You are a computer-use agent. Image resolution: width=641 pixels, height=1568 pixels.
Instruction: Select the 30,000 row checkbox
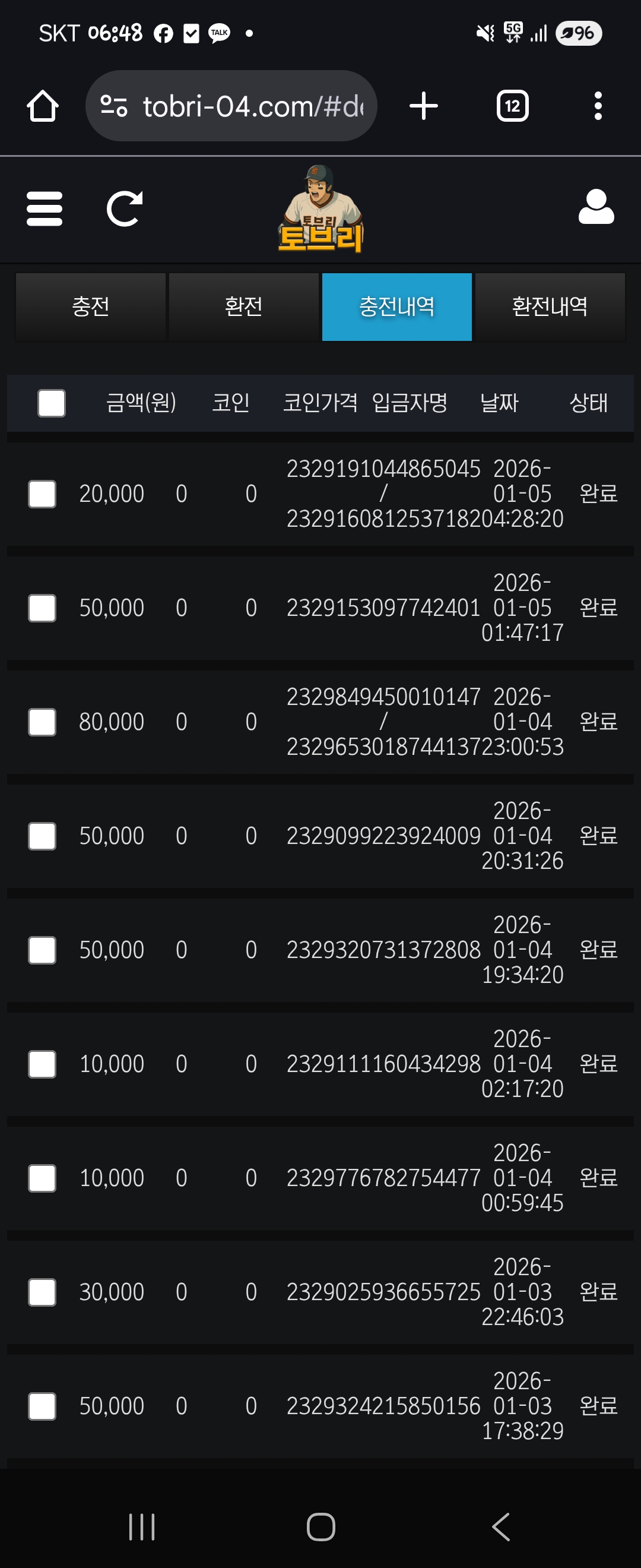(43, 1292)
